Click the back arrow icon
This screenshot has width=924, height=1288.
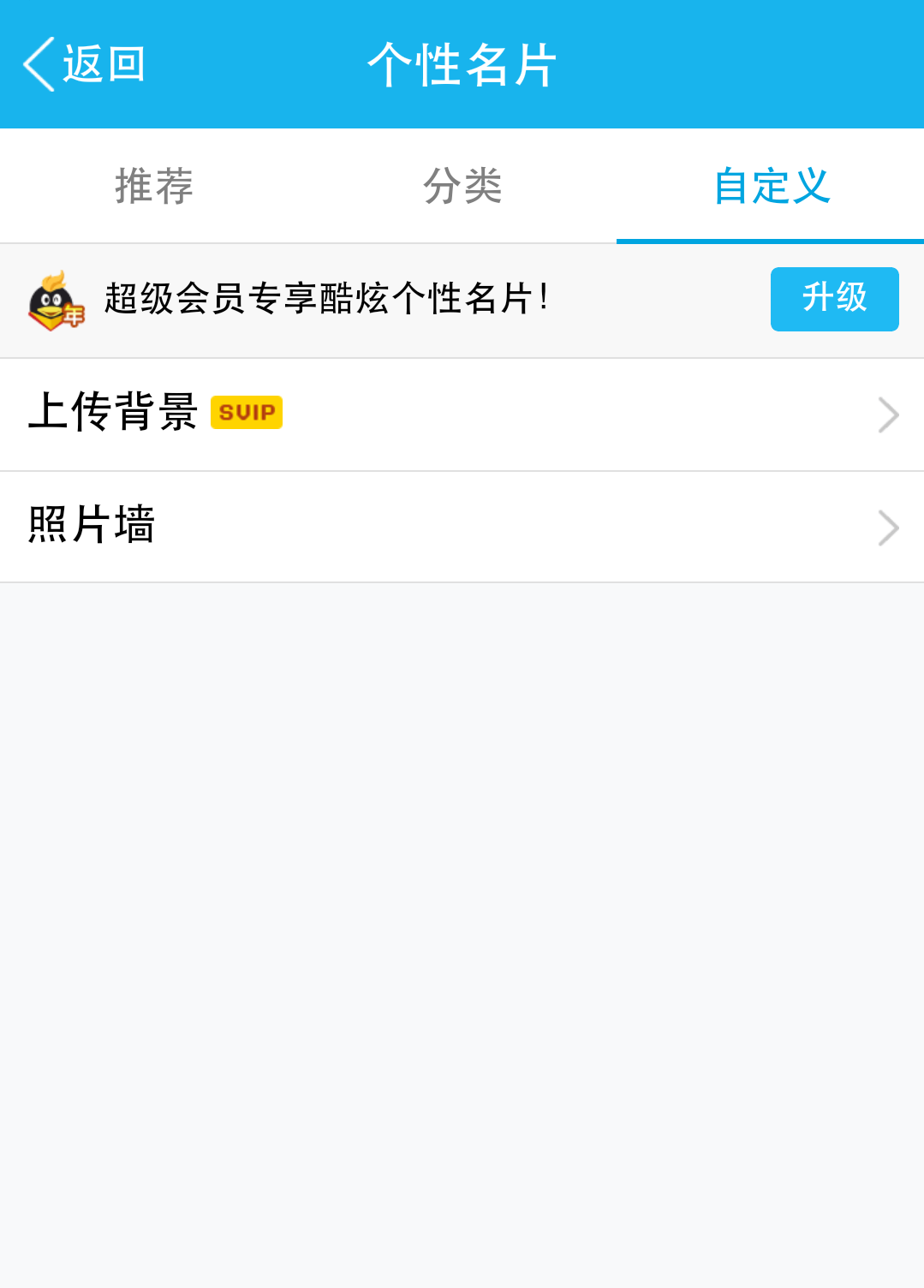pos(39,64)
